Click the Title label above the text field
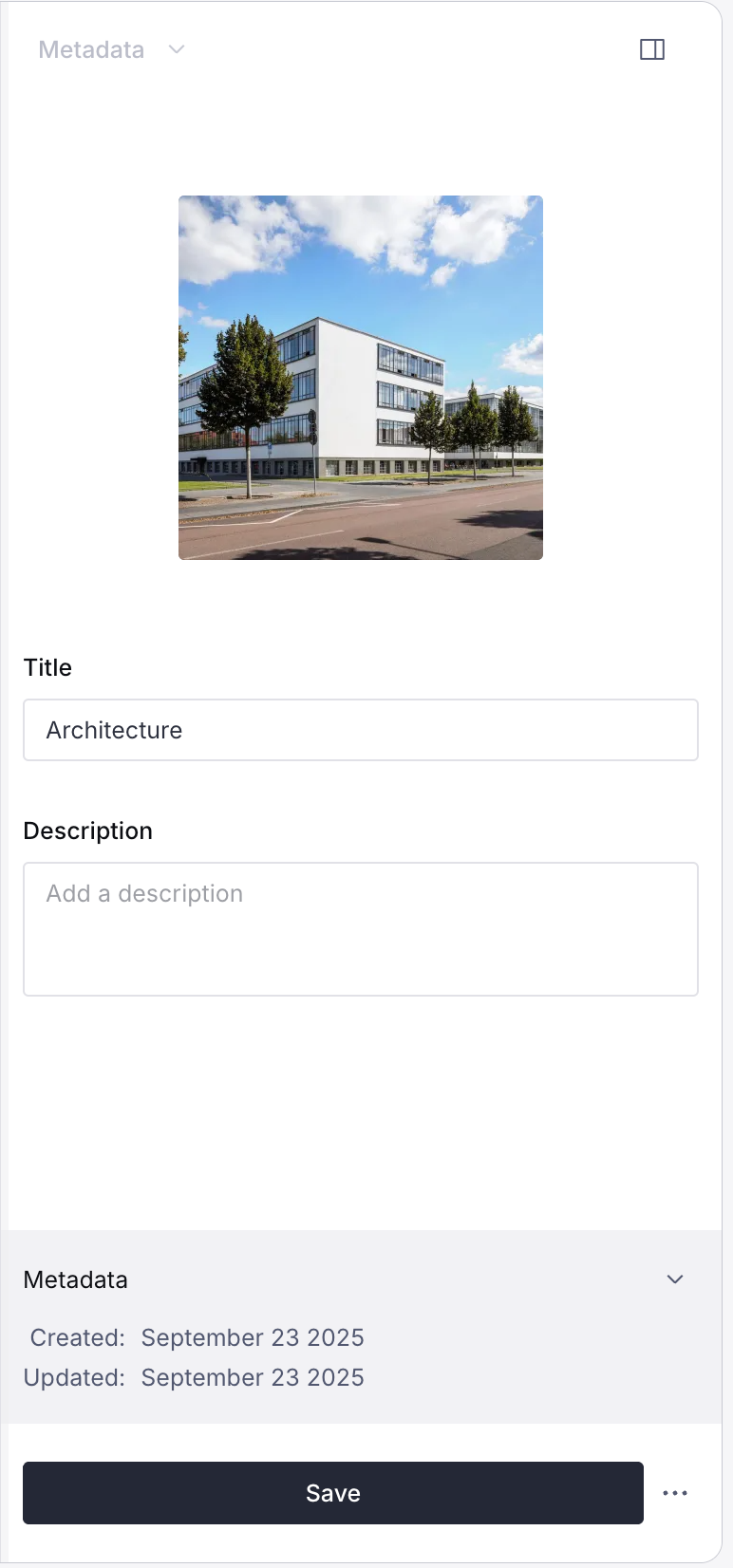Viewport: 733px width, 1568px height. tap(47, 667)
